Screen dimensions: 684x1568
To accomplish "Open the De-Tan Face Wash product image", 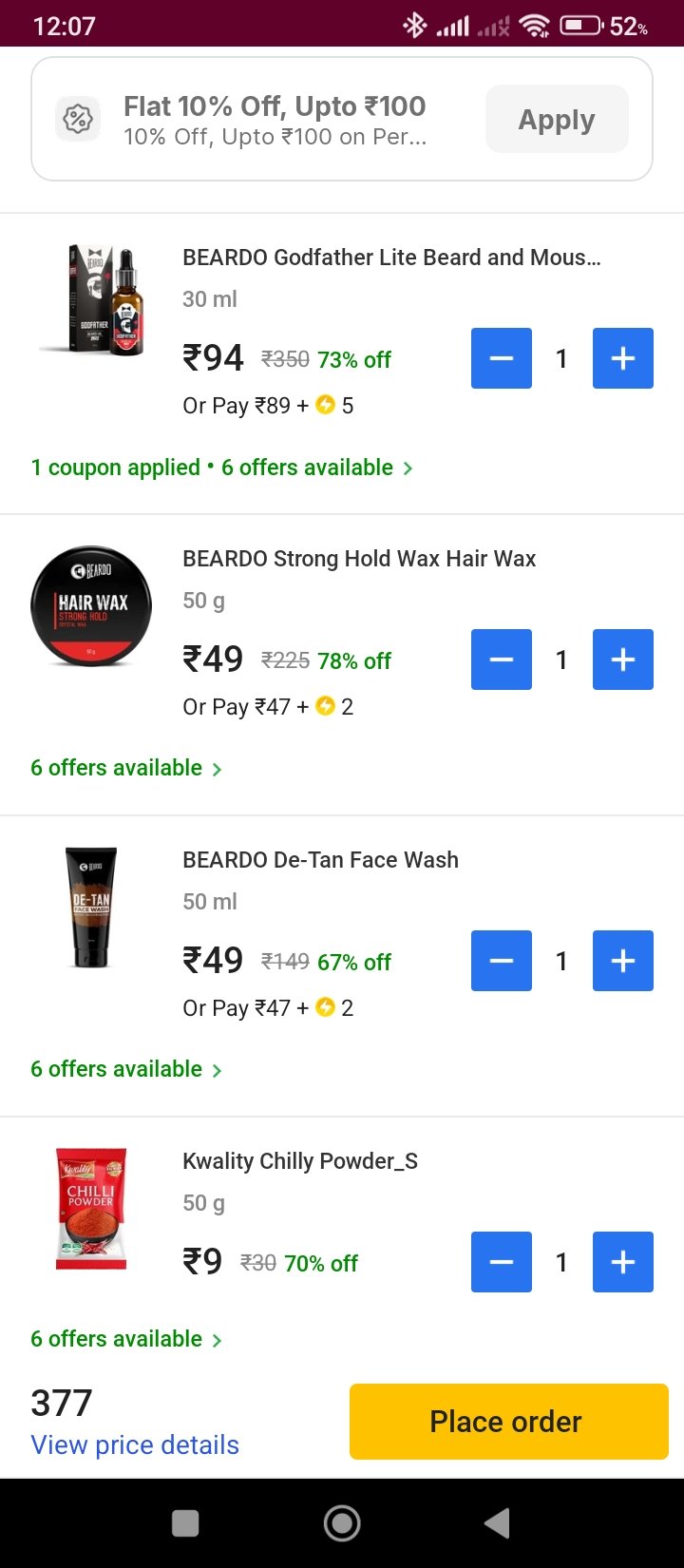I will tap(91, 908).
